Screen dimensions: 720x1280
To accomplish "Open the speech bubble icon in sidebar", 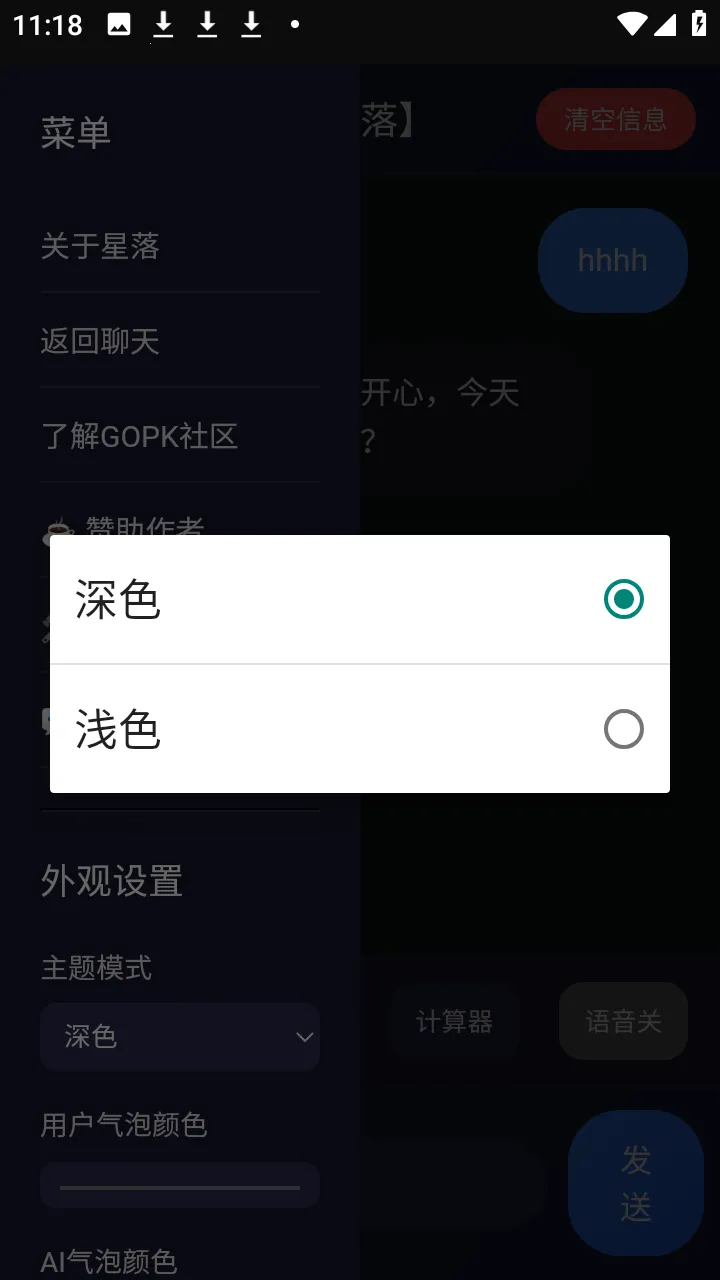I will (x=48, y=718).
